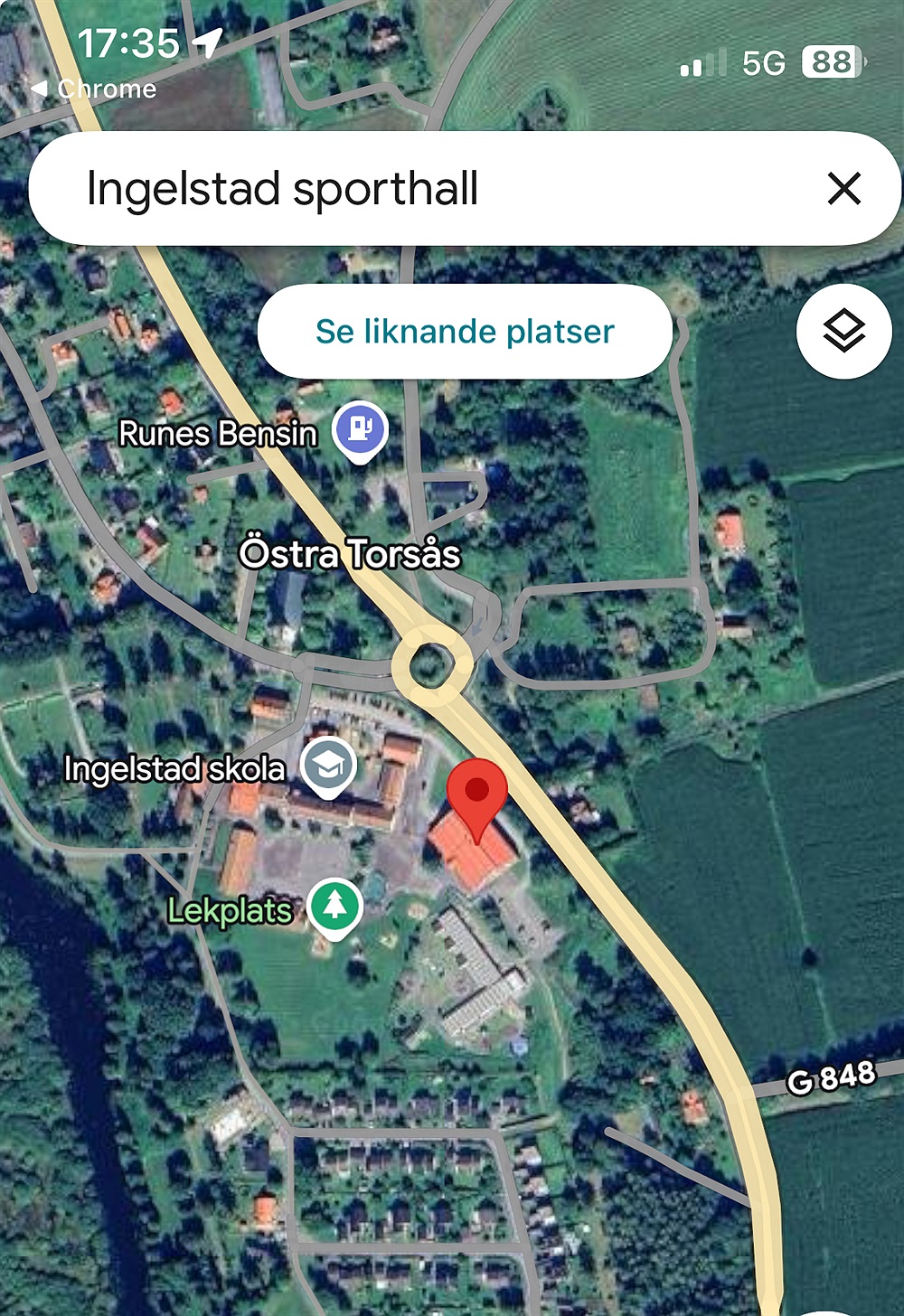Open the Ingelstad skola school marker

pos(328,766)
